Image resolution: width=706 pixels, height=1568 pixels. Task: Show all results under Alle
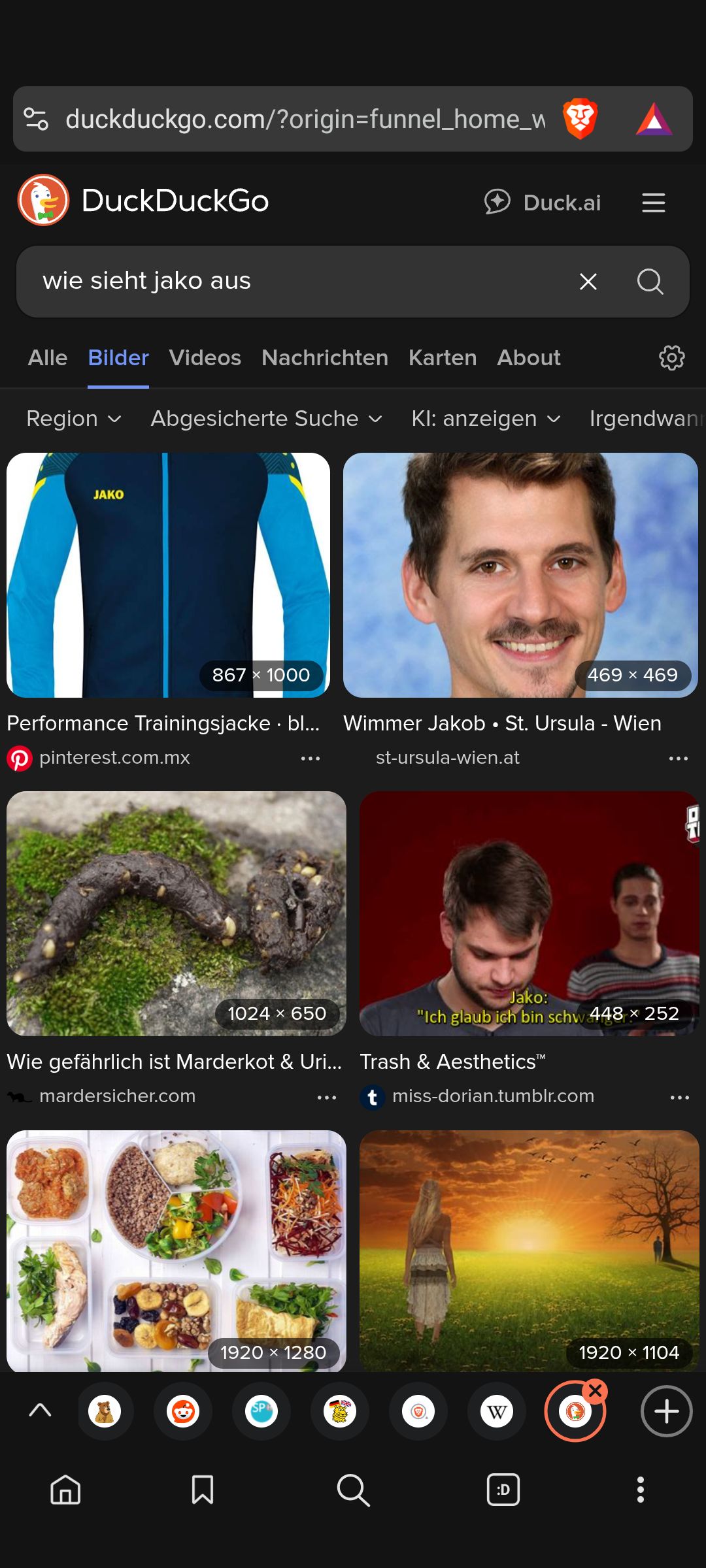(48, 358)
